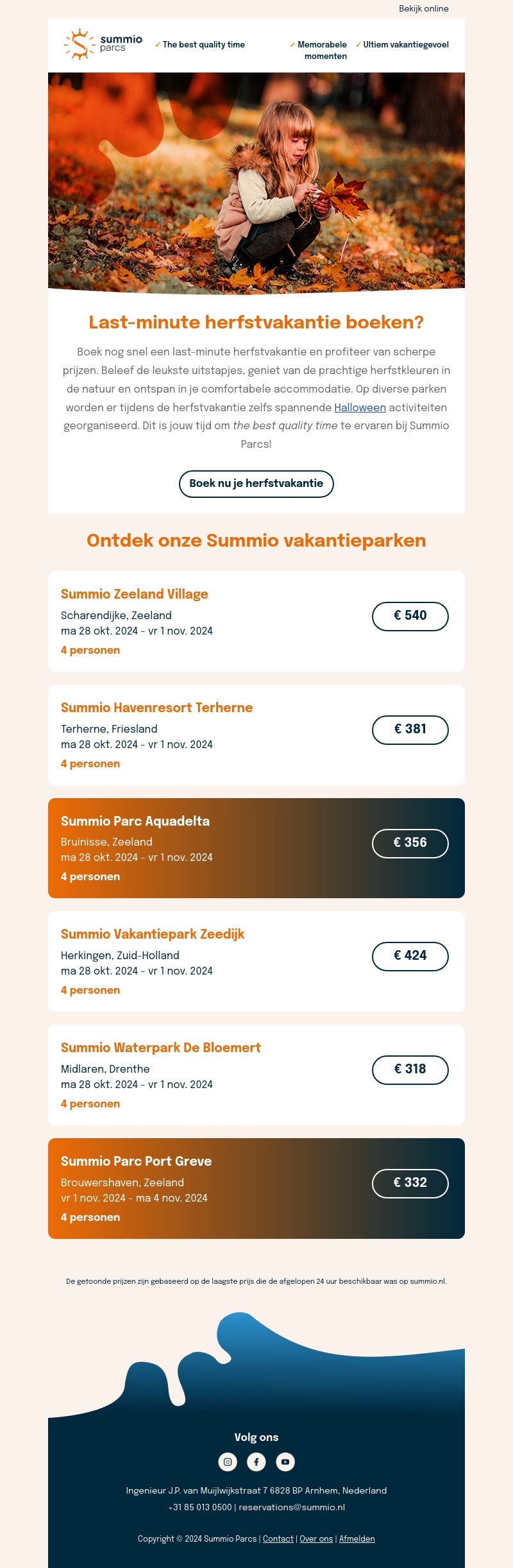Viewport: 513px width, 1568px height.
Task: Open the Summio YouTube channel
Action: tap(285, 1462)
